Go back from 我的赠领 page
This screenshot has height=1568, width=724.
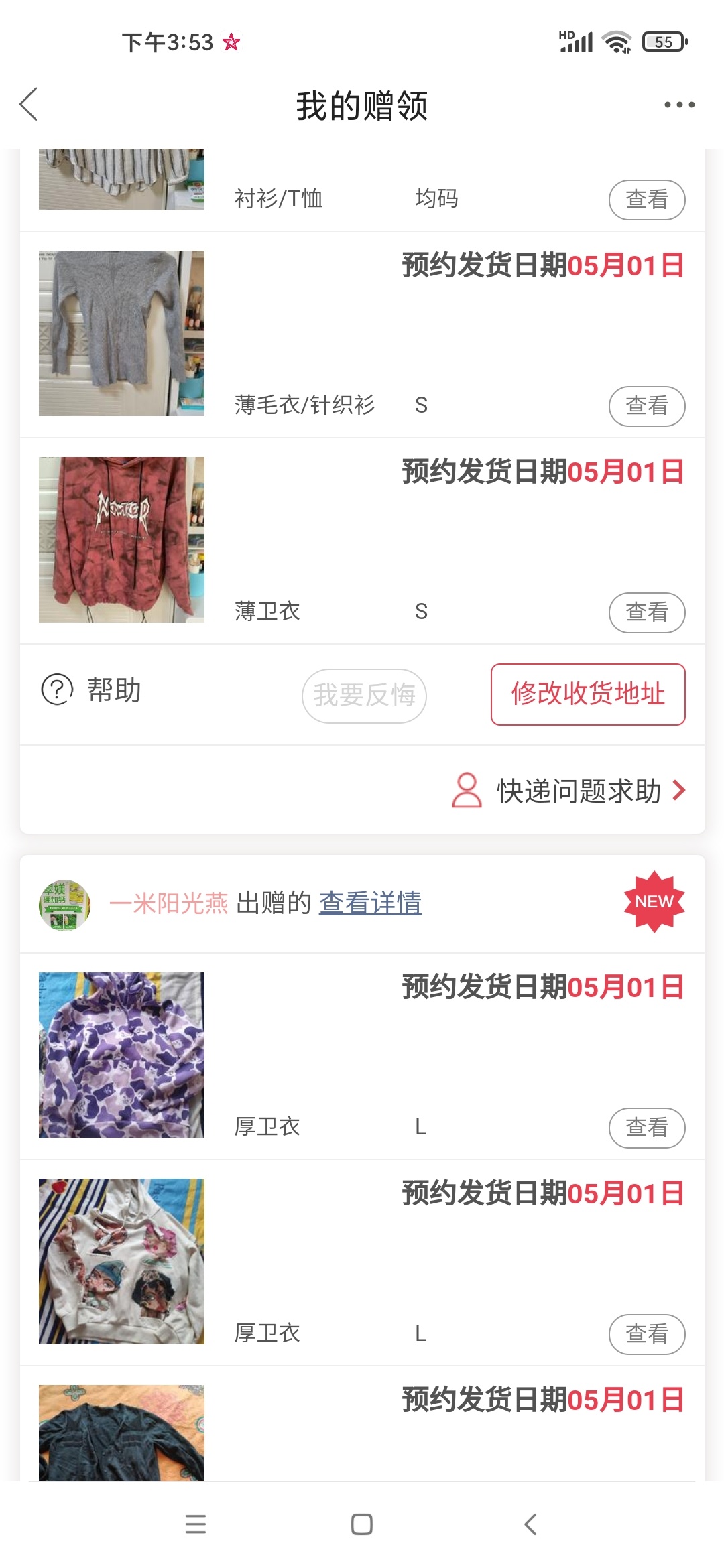(29, 105)
